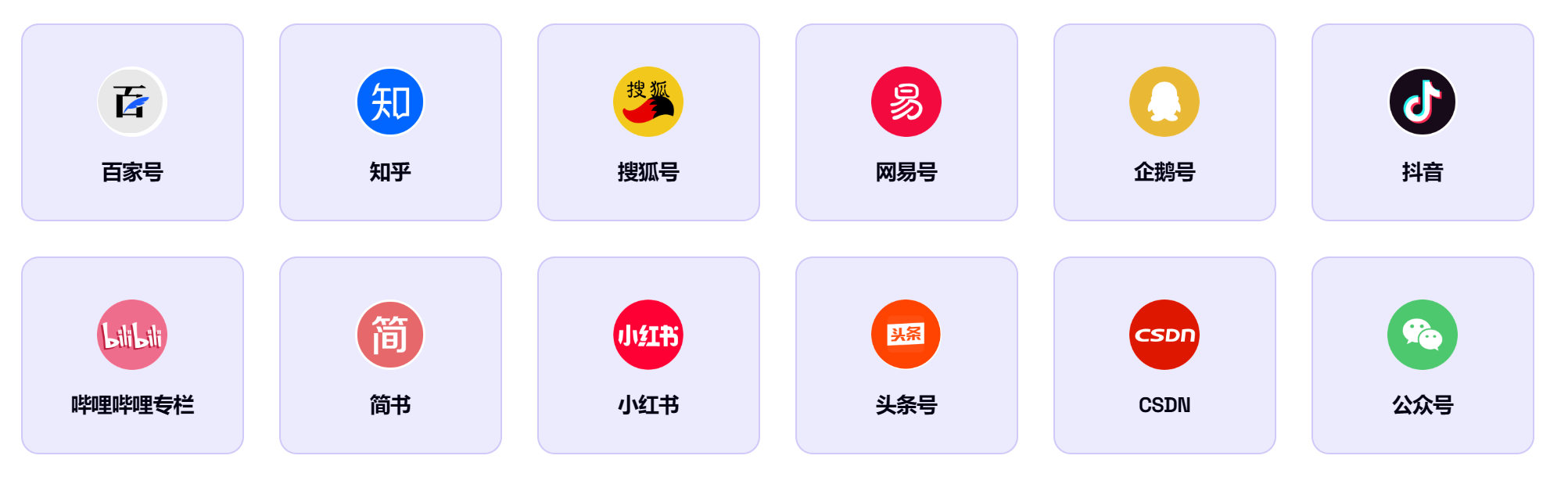1568x477 pixels.
Task: Select the 简书 platform
Action: [x=390, y=356]
